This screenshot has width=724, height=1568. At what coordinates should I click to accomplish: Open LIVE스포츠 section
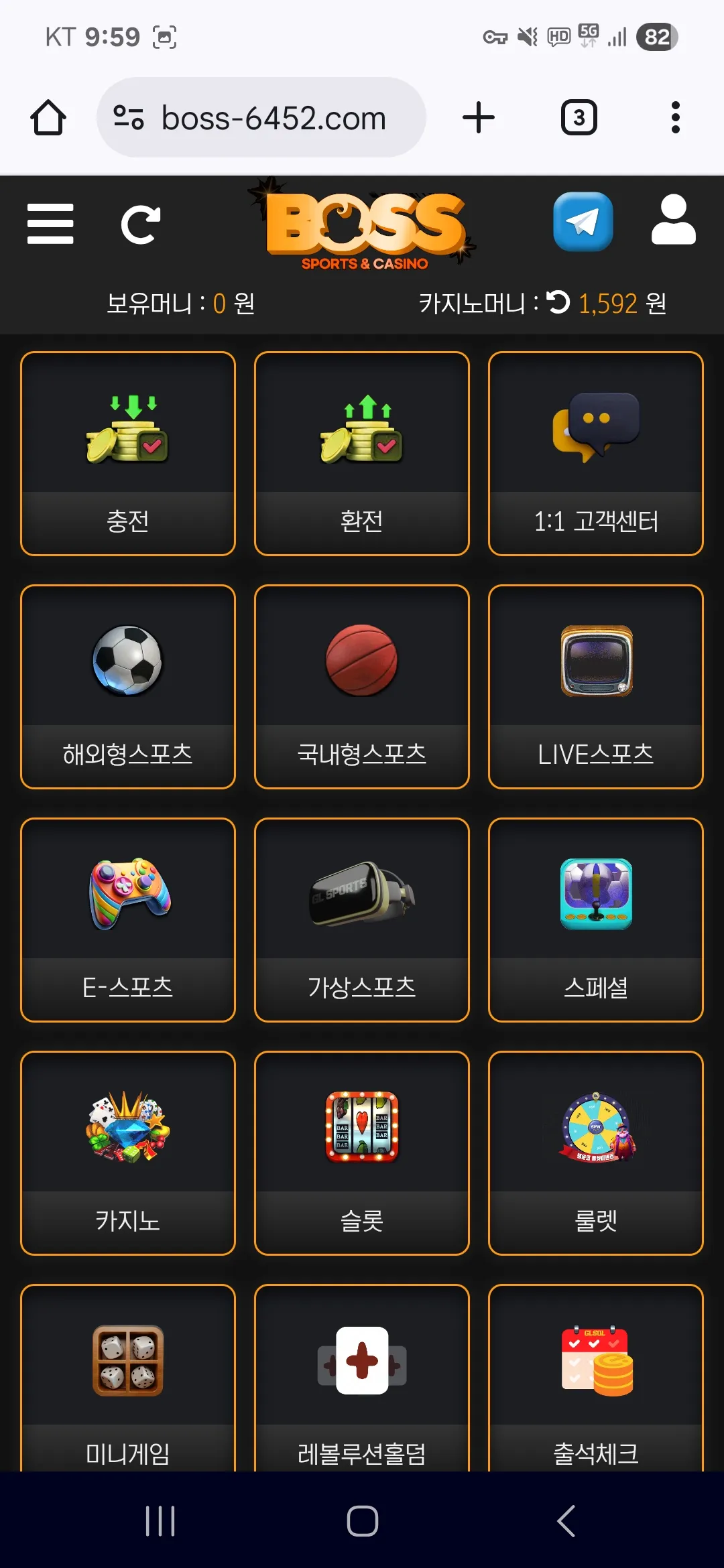596,687
